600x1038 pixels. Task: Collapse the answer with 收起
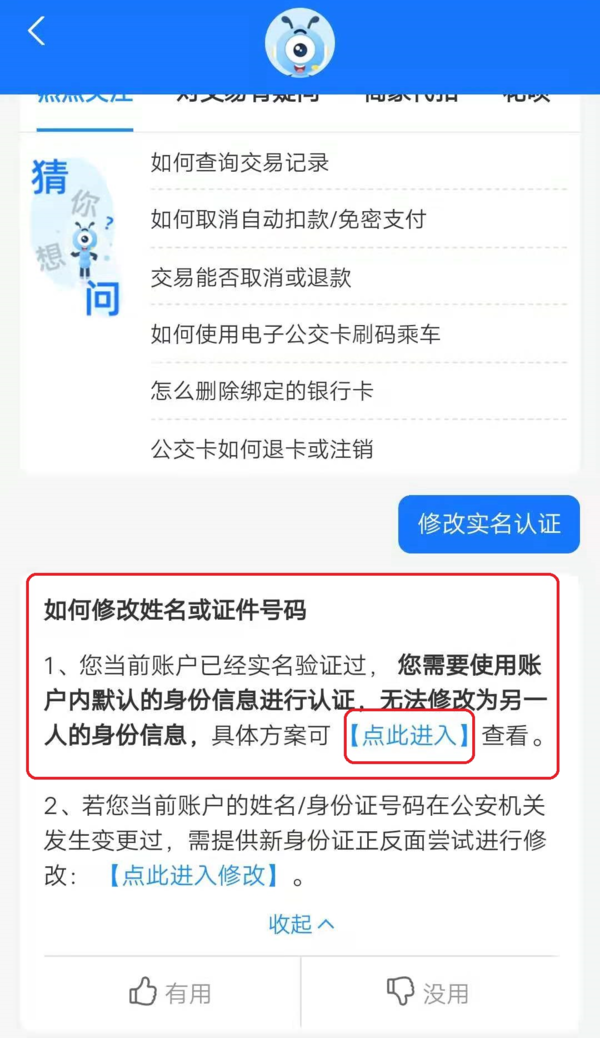click(300, 924)
